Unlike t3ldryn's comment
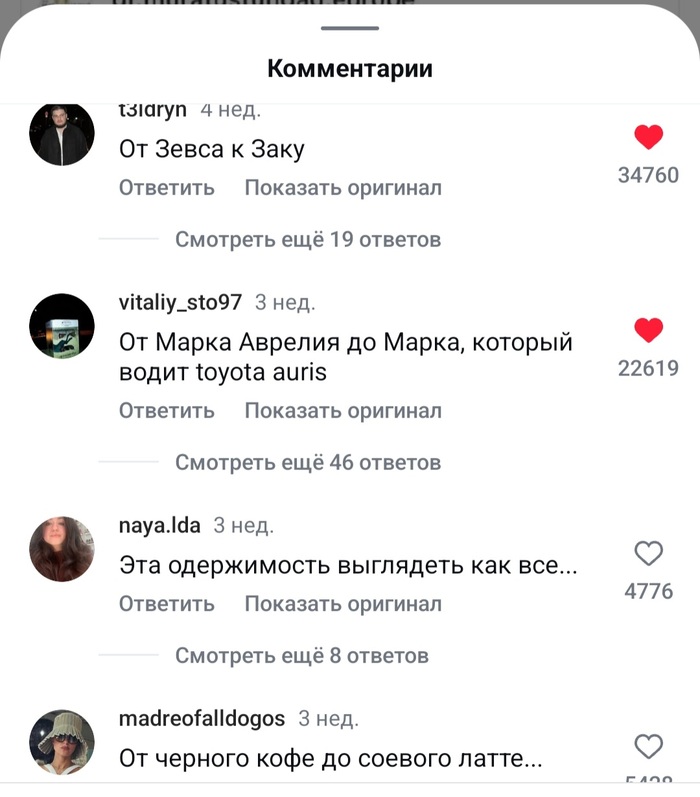The width and height of the screenshot is (700, 797). [649, 137]
